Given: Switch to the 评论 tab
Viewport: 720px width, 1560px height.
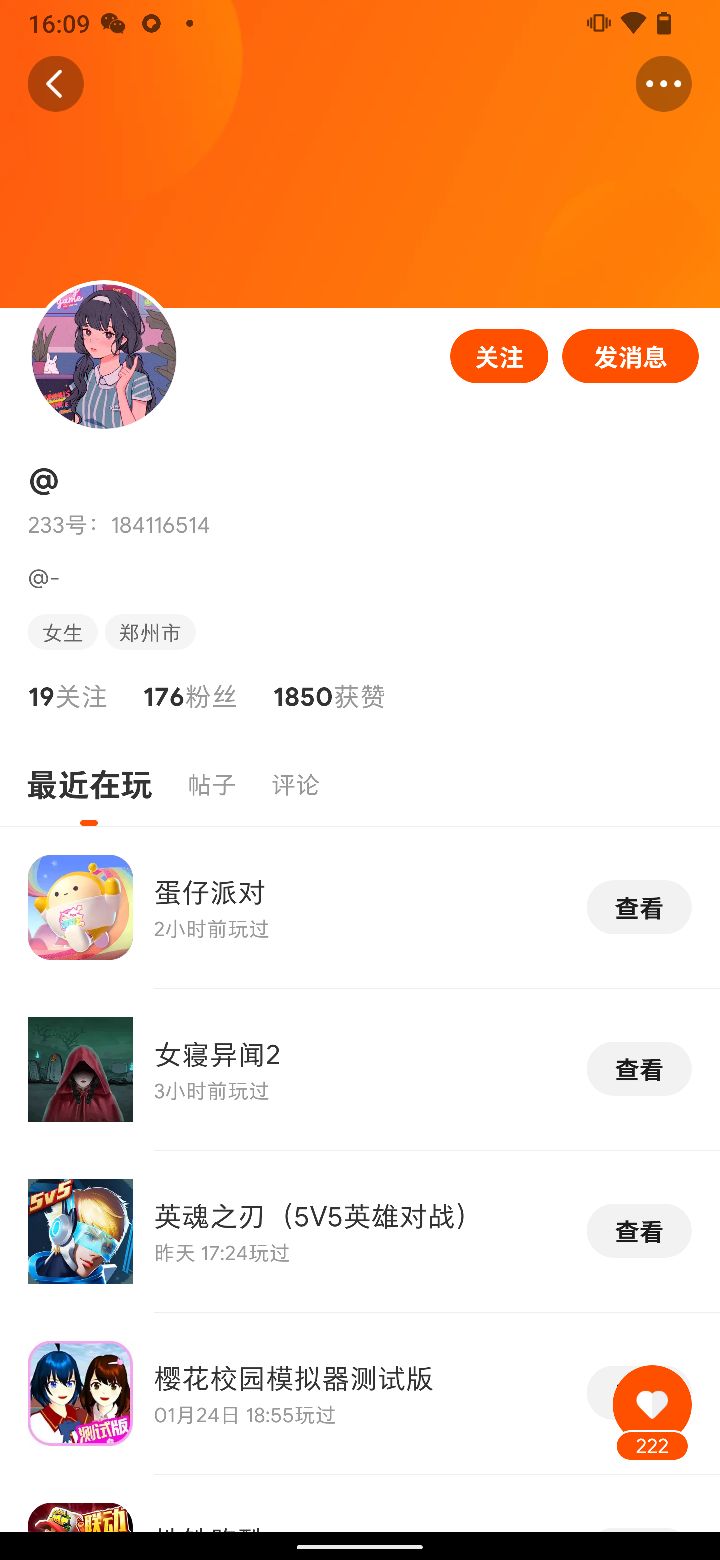Looking at the screenshot, I should [x=295, y=786].
